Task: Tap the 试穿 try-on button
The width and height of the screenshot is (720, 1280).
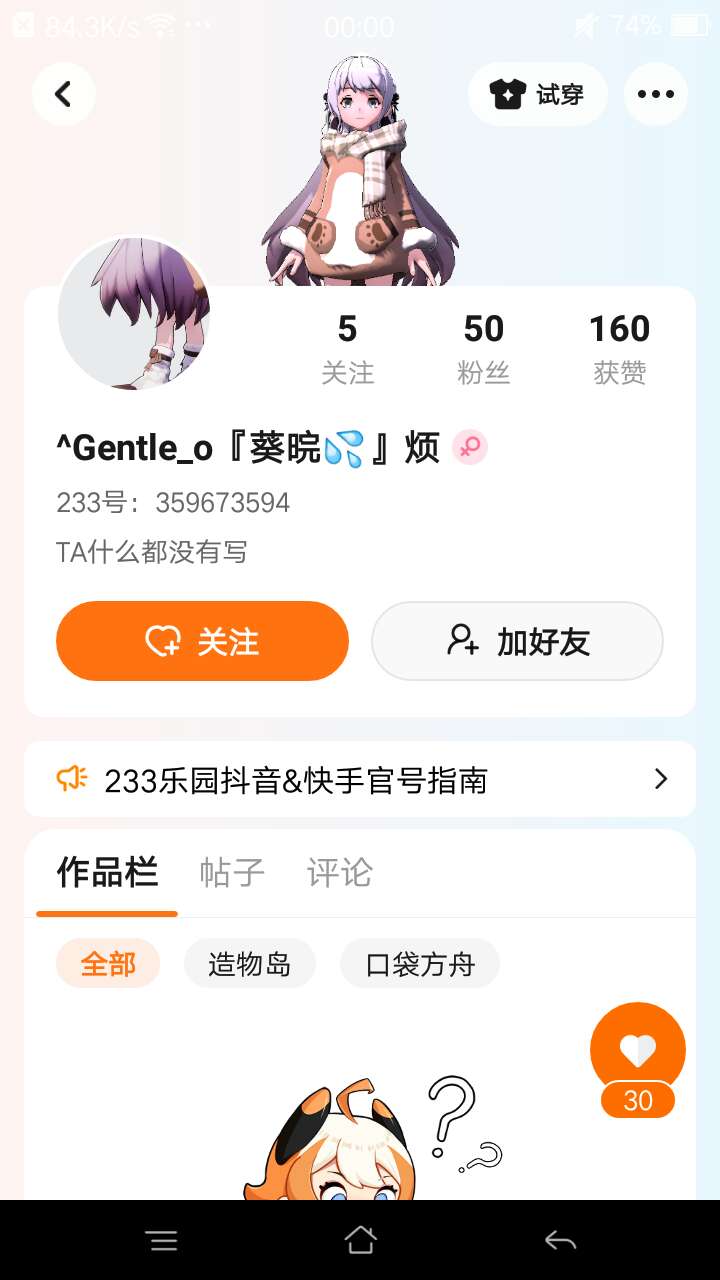Action: click(537, 94)
